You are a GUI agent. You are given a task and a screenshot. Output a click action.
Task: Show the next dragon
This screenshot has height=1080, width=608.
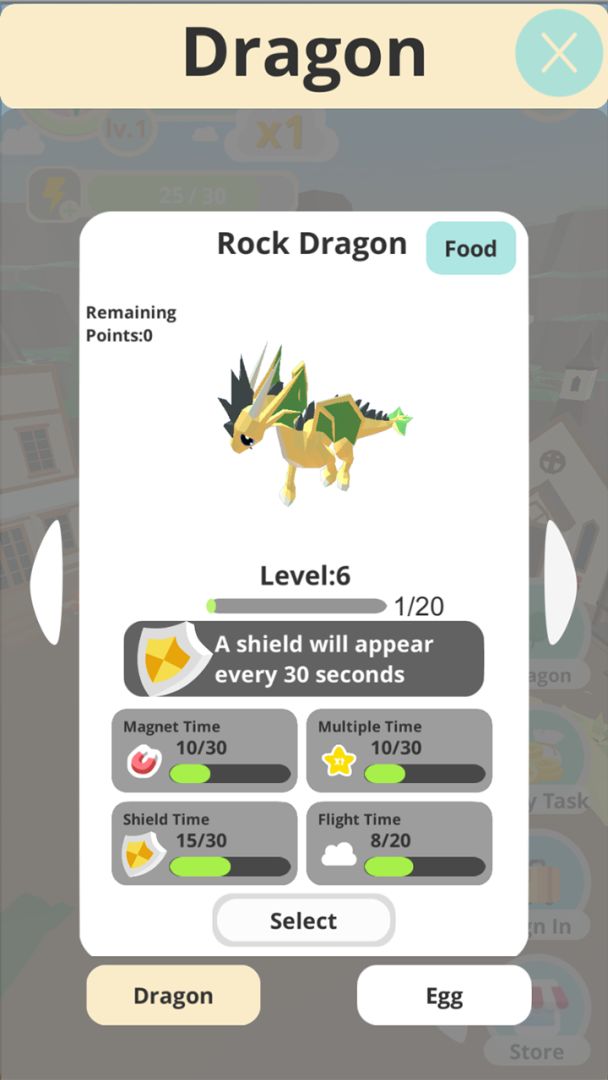tap(560, 582)
